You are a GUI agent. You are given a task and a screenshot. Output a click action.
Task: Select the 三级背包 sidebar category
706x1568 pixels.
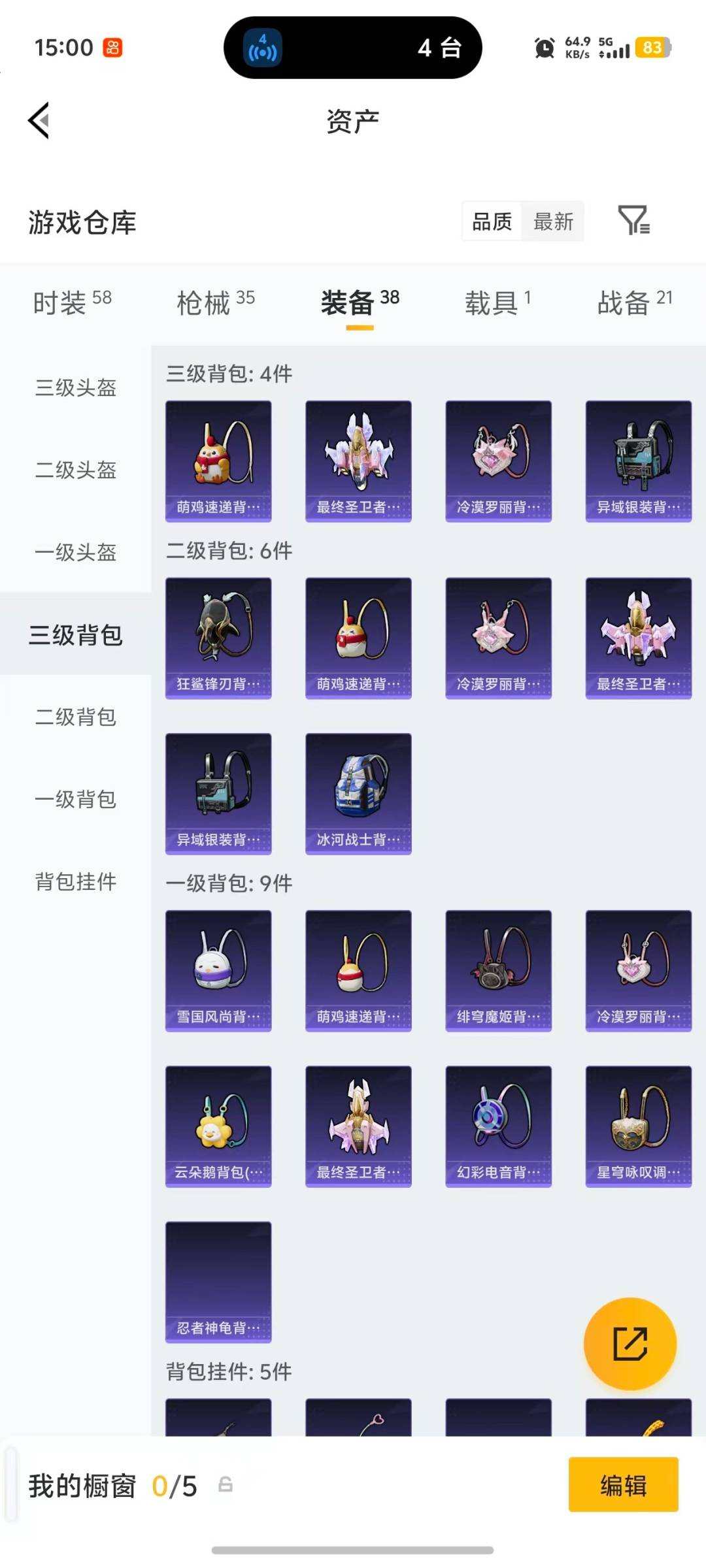point(75,634)
